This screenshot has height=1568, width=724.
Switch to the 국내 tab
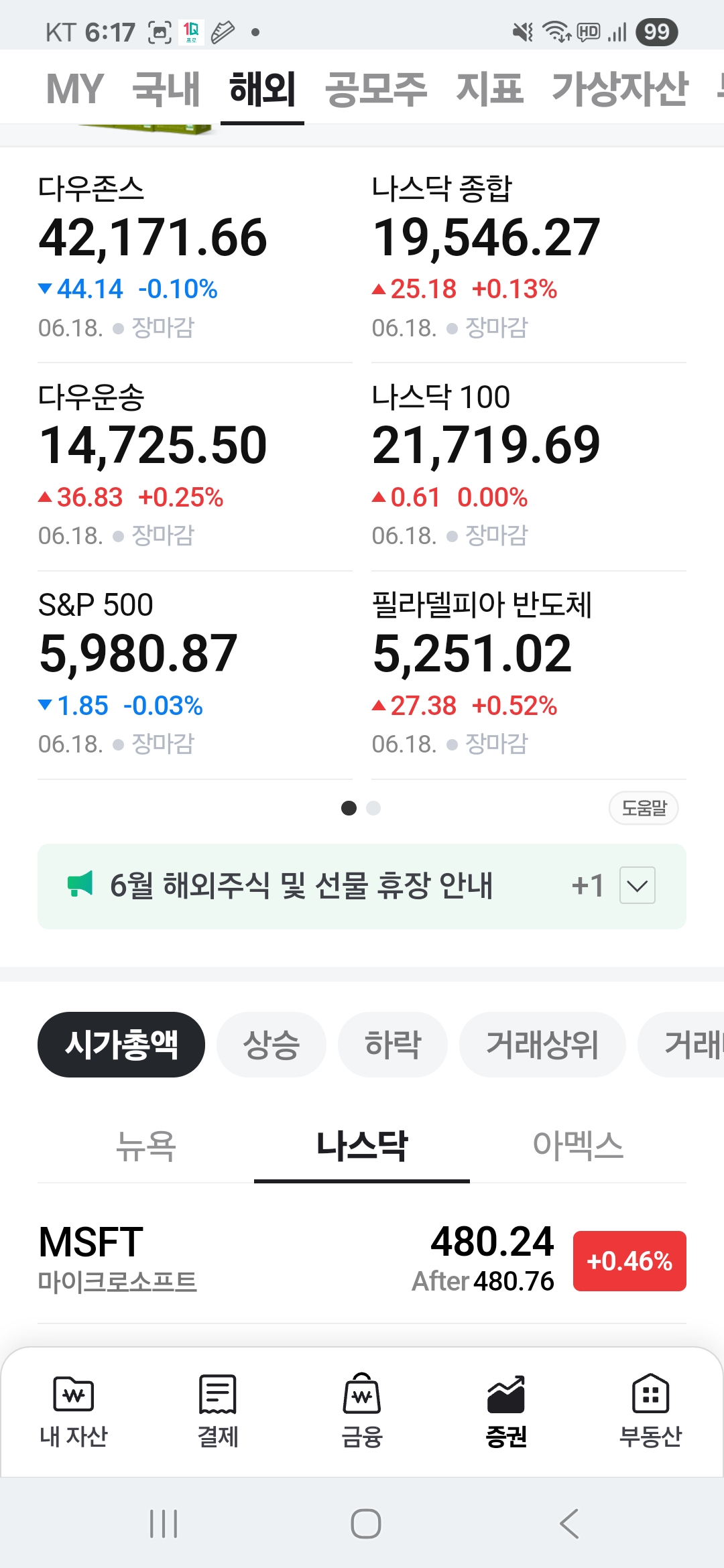[166, 88]
